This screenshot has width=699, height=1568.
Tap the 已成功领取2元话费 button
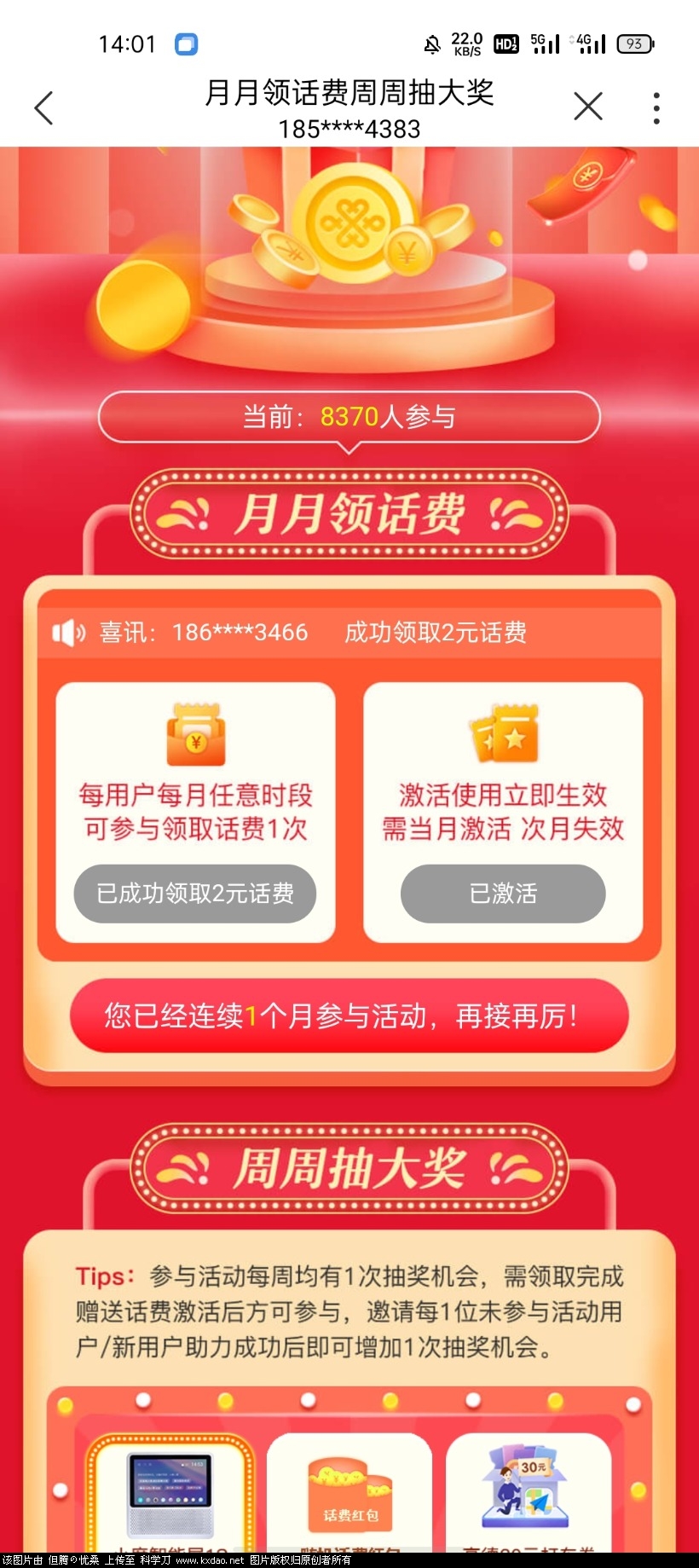pos(195,894)
